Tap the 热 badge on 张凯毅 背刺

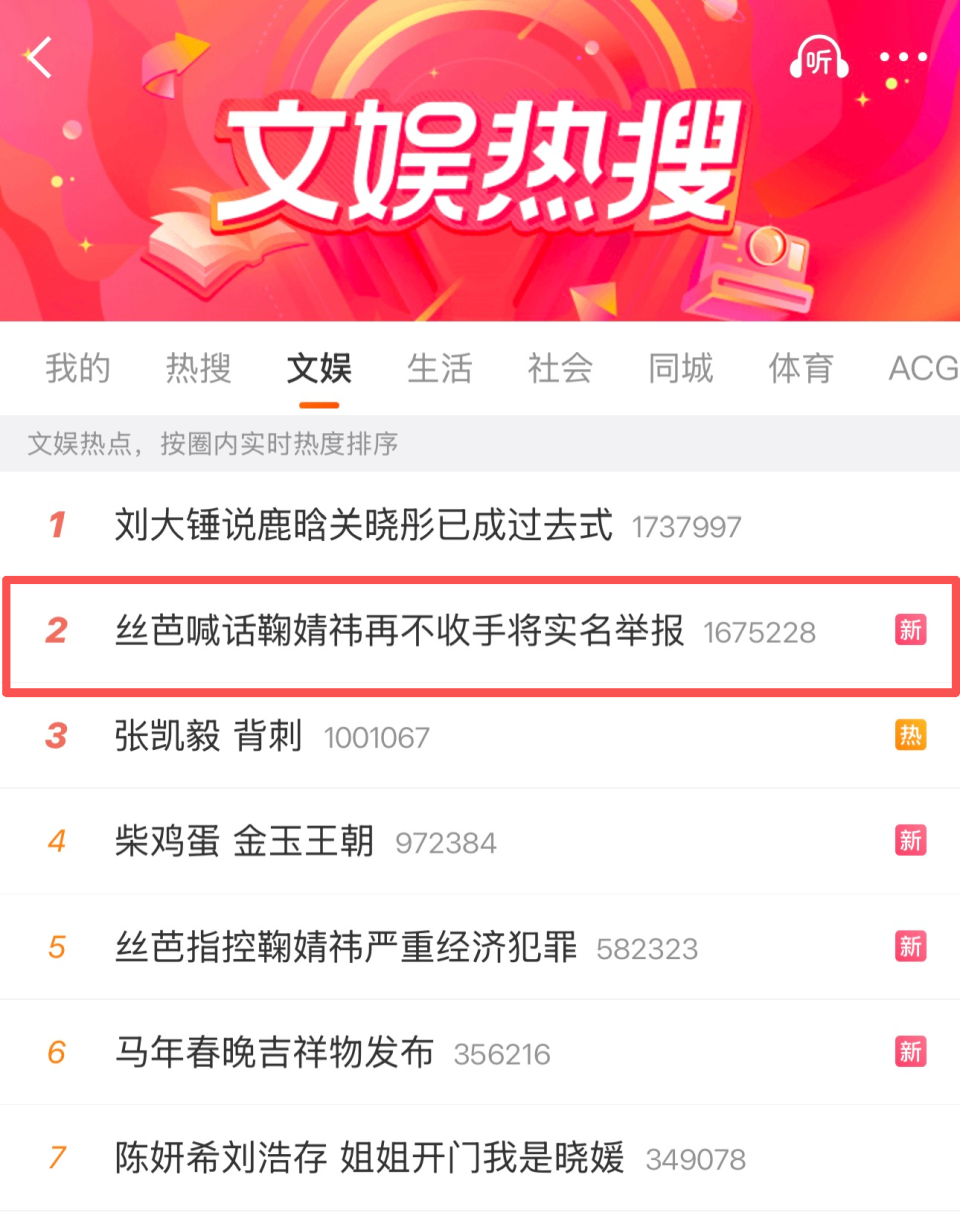point(910,736)
